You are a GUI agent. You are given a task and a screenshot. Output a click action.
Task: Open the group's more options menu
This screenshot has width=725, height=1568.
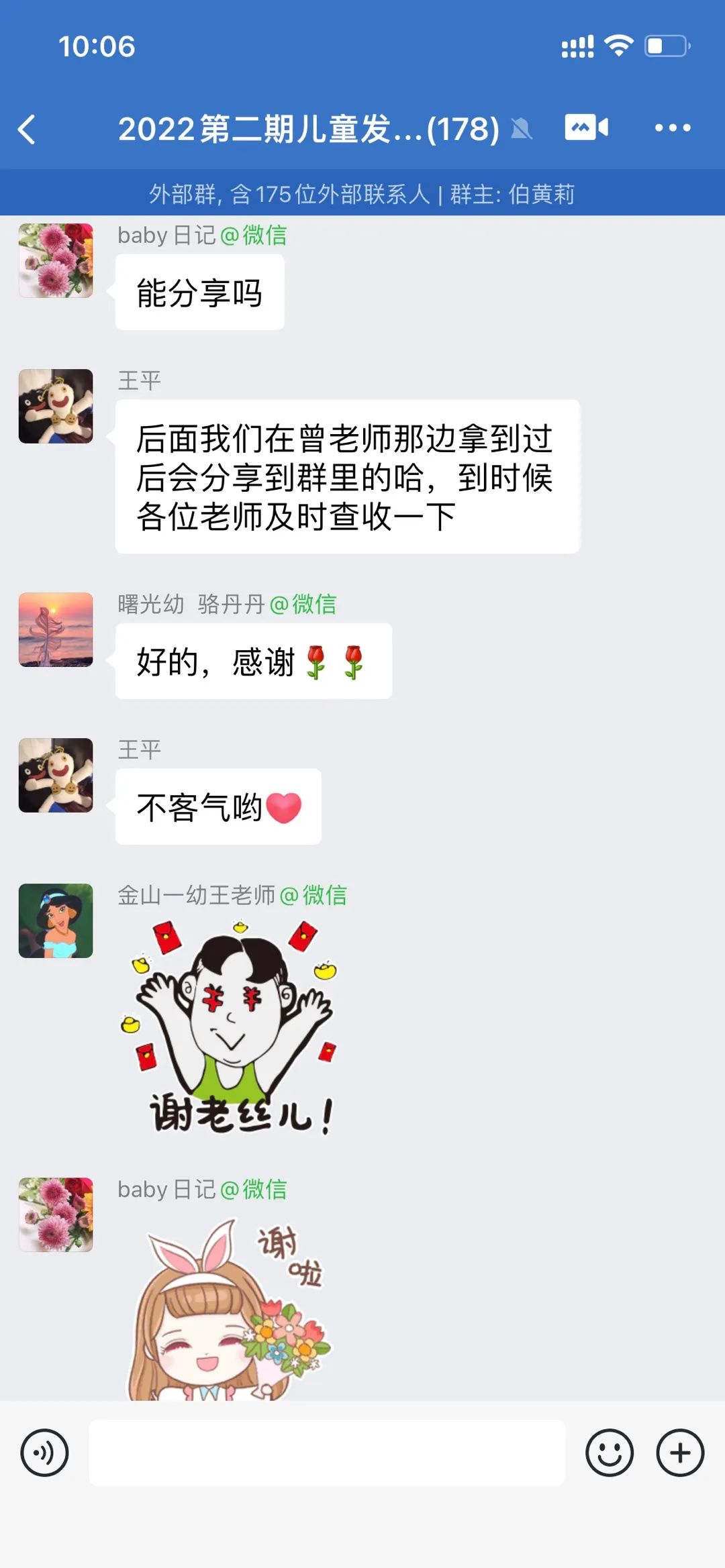click(x=672, y=127)
